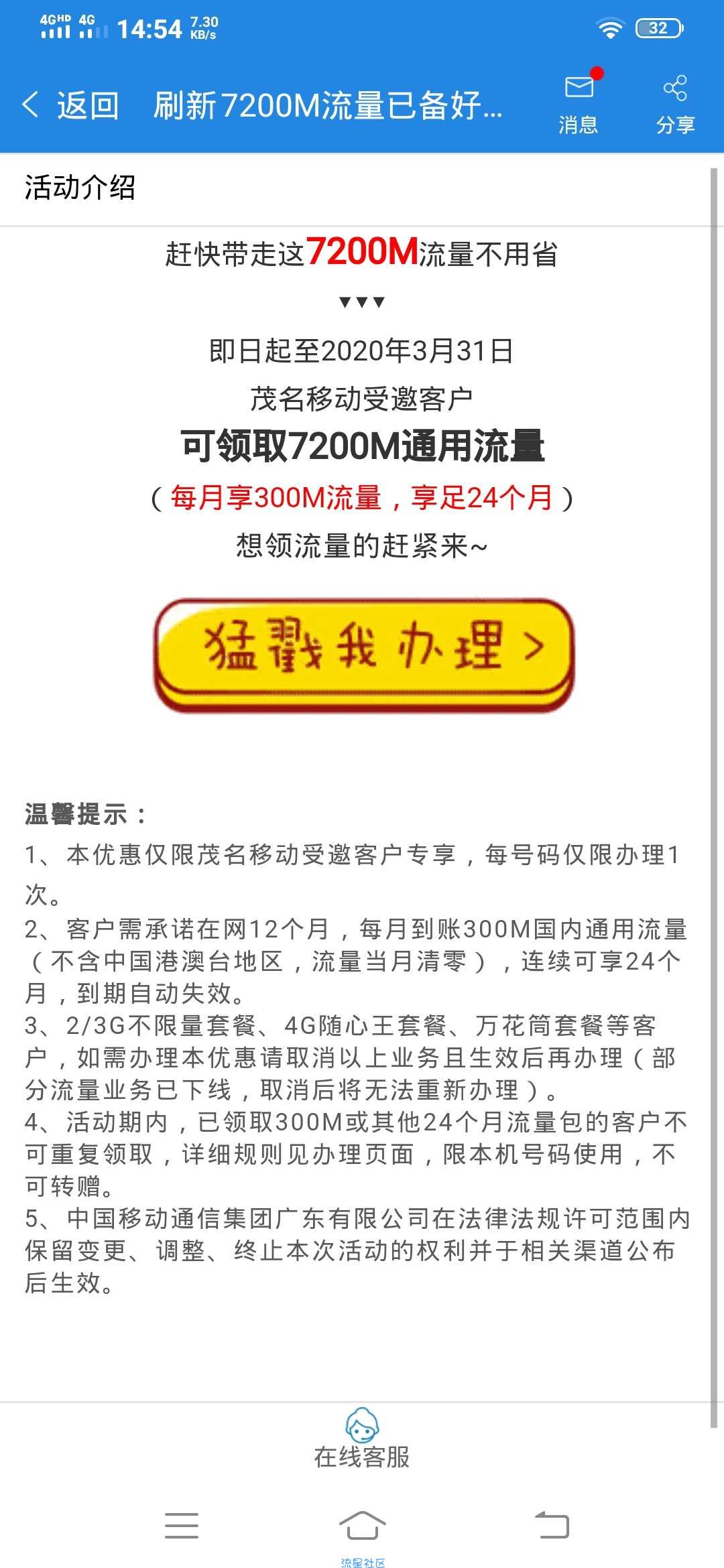Open the 消息 messages inbox
724x1568 pixels.
pyautogui.click(x=579, y=104)
